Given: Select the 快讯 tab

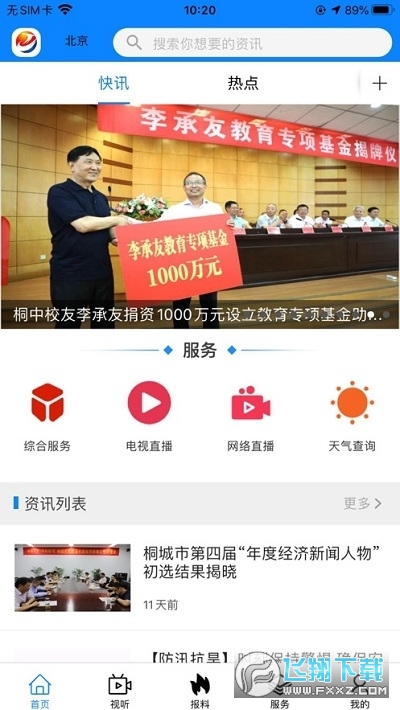Looking at the screenshot, I should pos(114,83).
